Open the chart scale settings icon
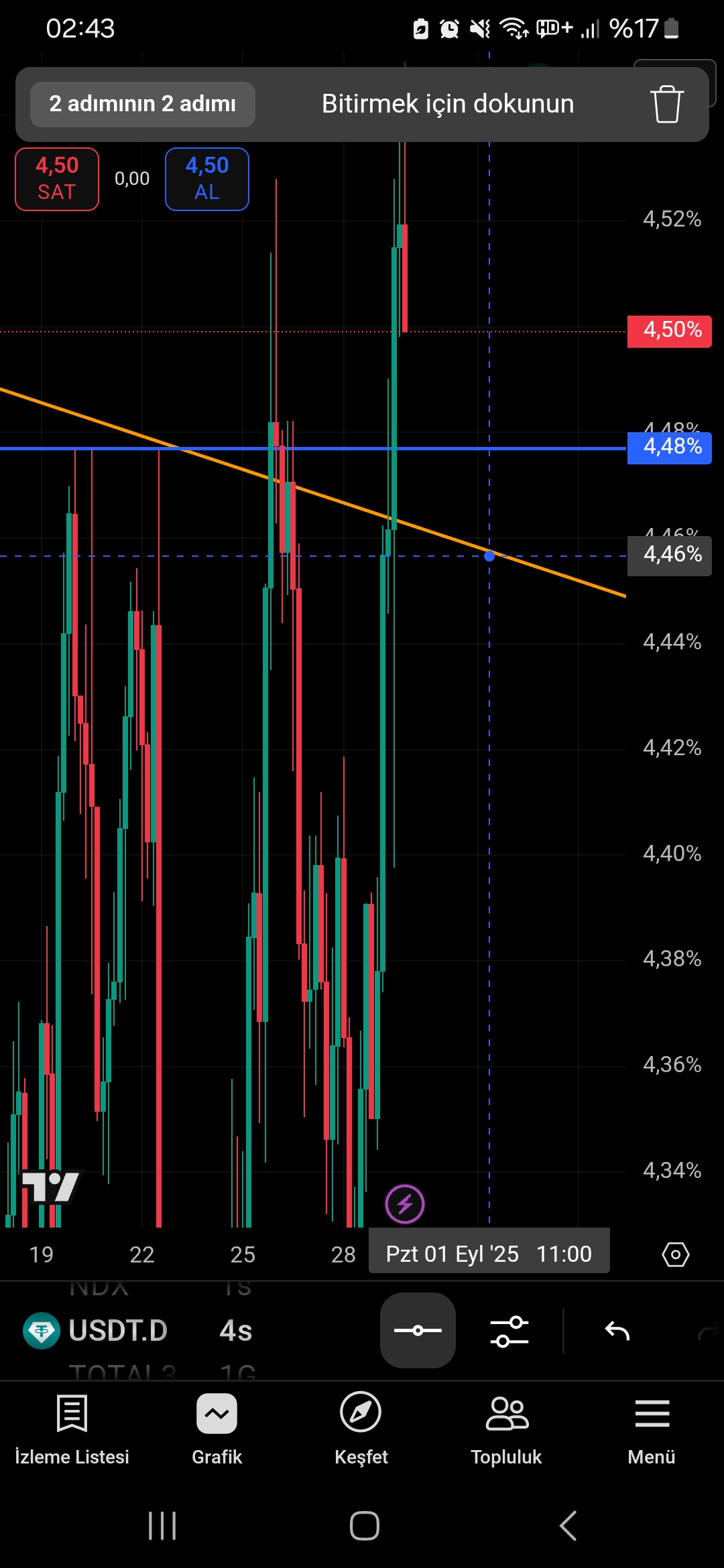 [675, 1254]
